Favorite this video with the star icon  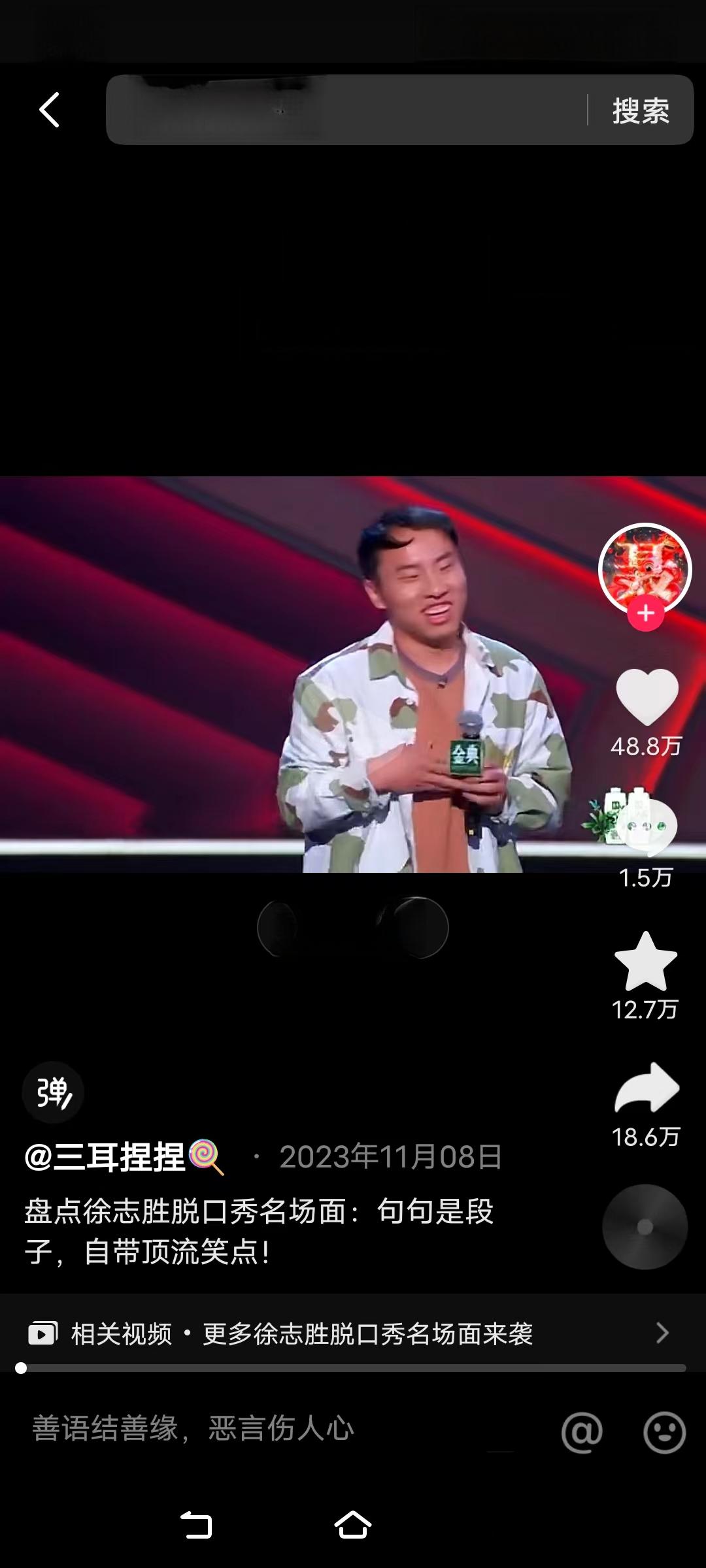[x=646, y=962]
